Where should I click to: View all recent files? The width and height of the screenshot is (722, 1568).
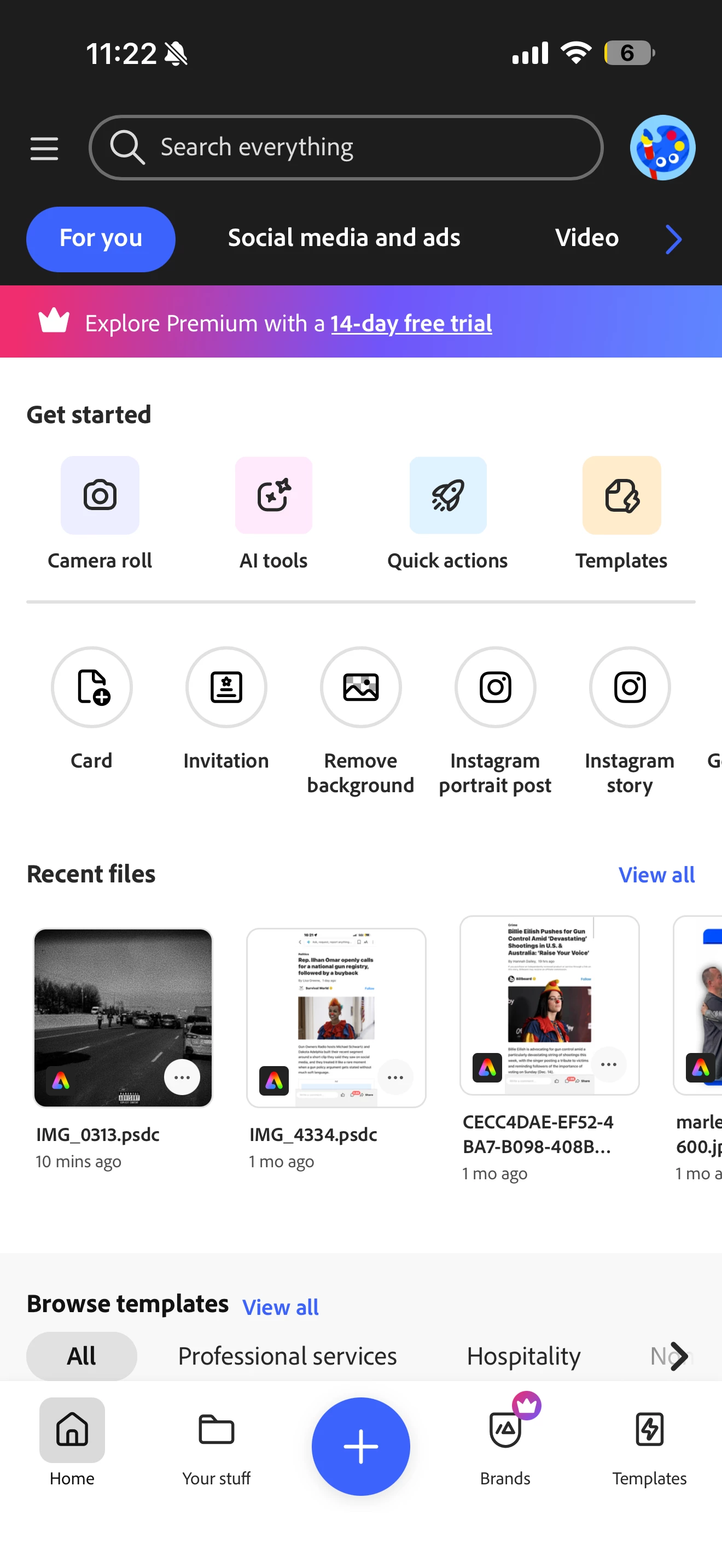click(x=656, y=875)
